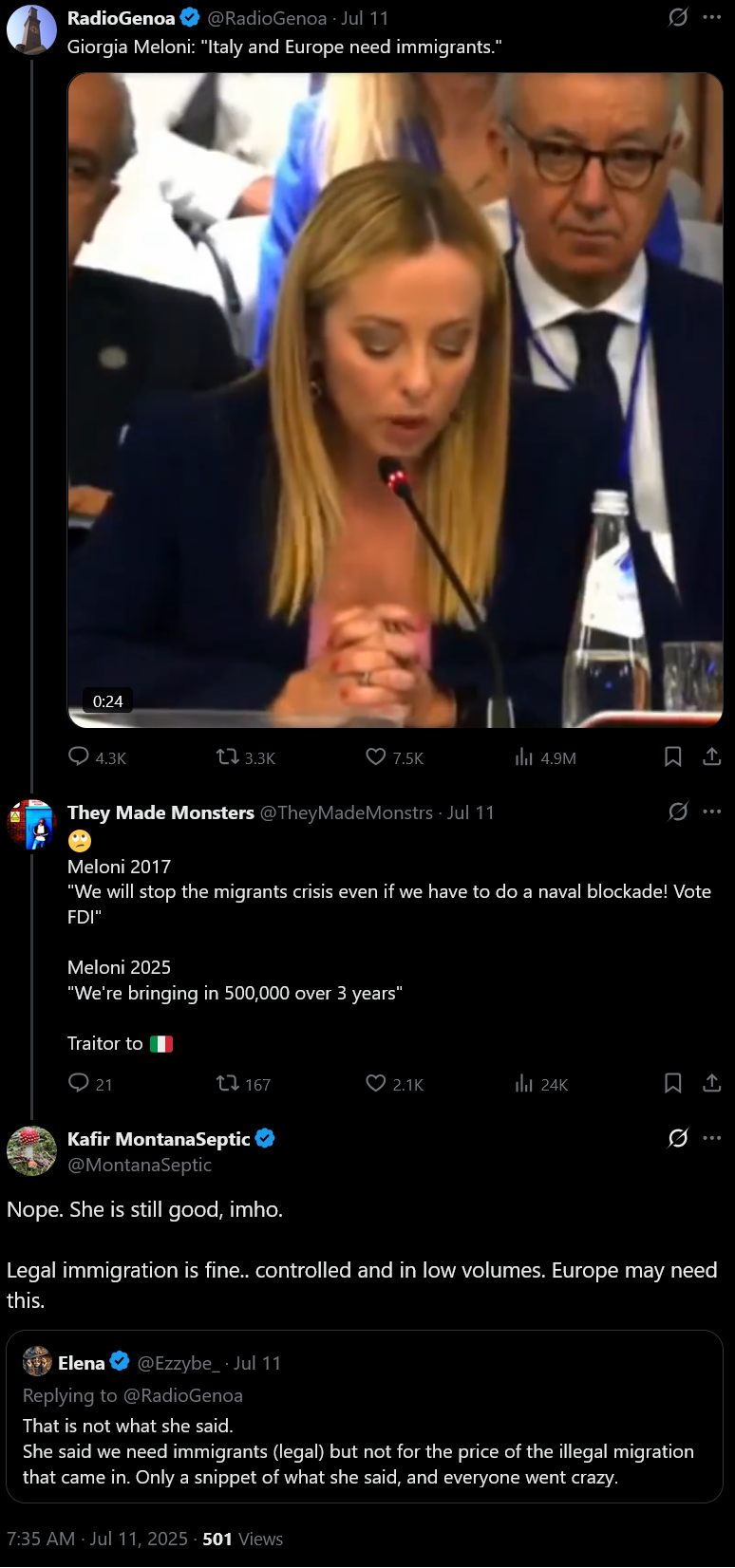The image size is (735, 1568).
Task: Play the RadioGenoa video
Action: coord(395,400)
